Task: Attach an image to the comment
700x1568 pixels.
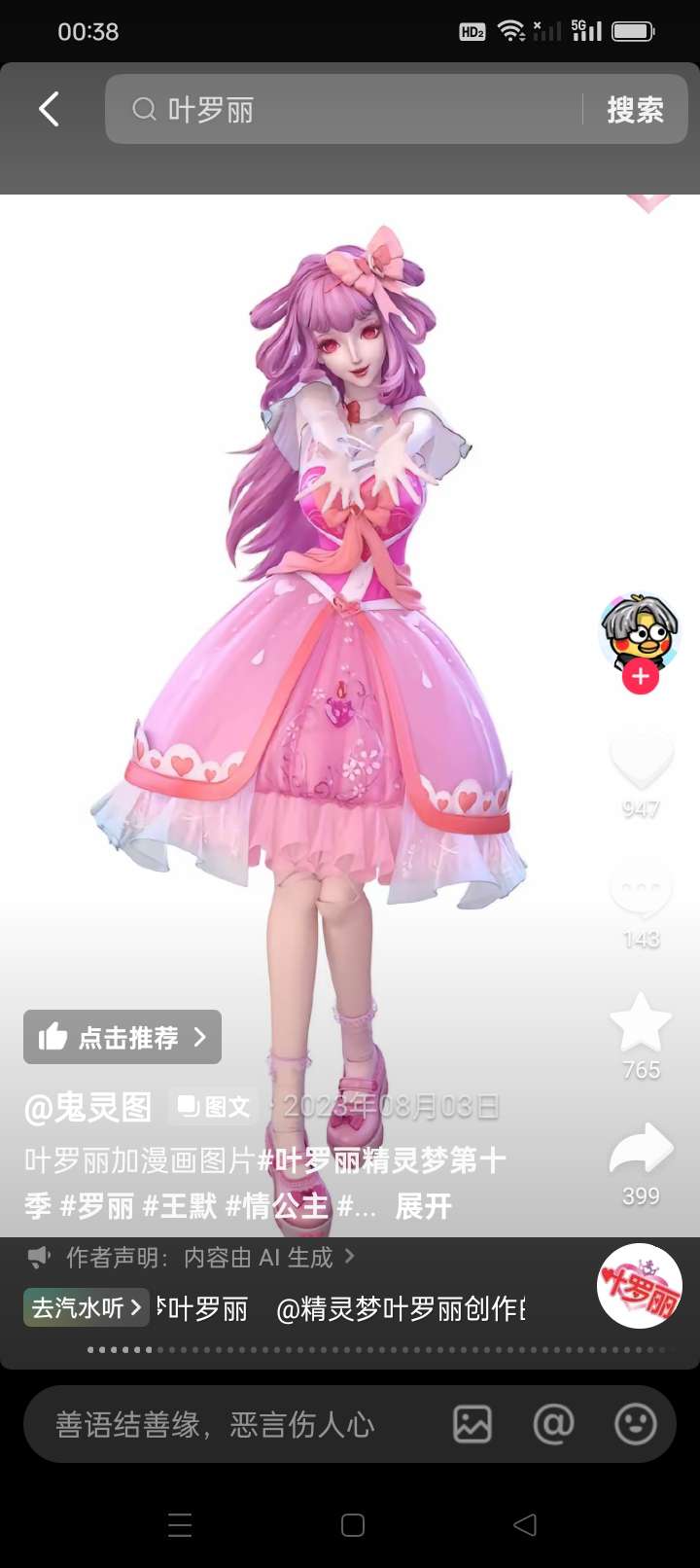Action: (x=472, y=1425)
